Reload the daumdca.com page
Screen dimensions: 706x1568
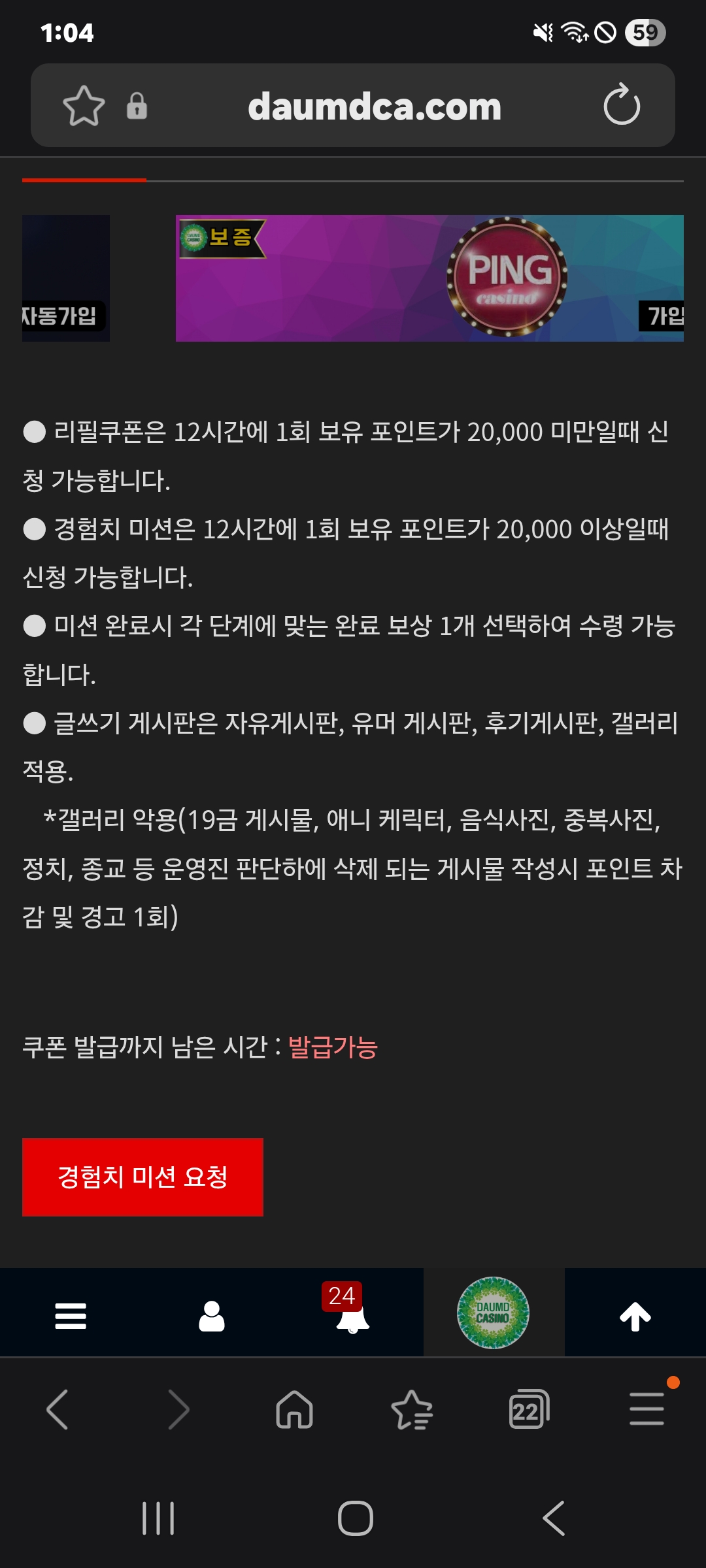tap(621, 105)
